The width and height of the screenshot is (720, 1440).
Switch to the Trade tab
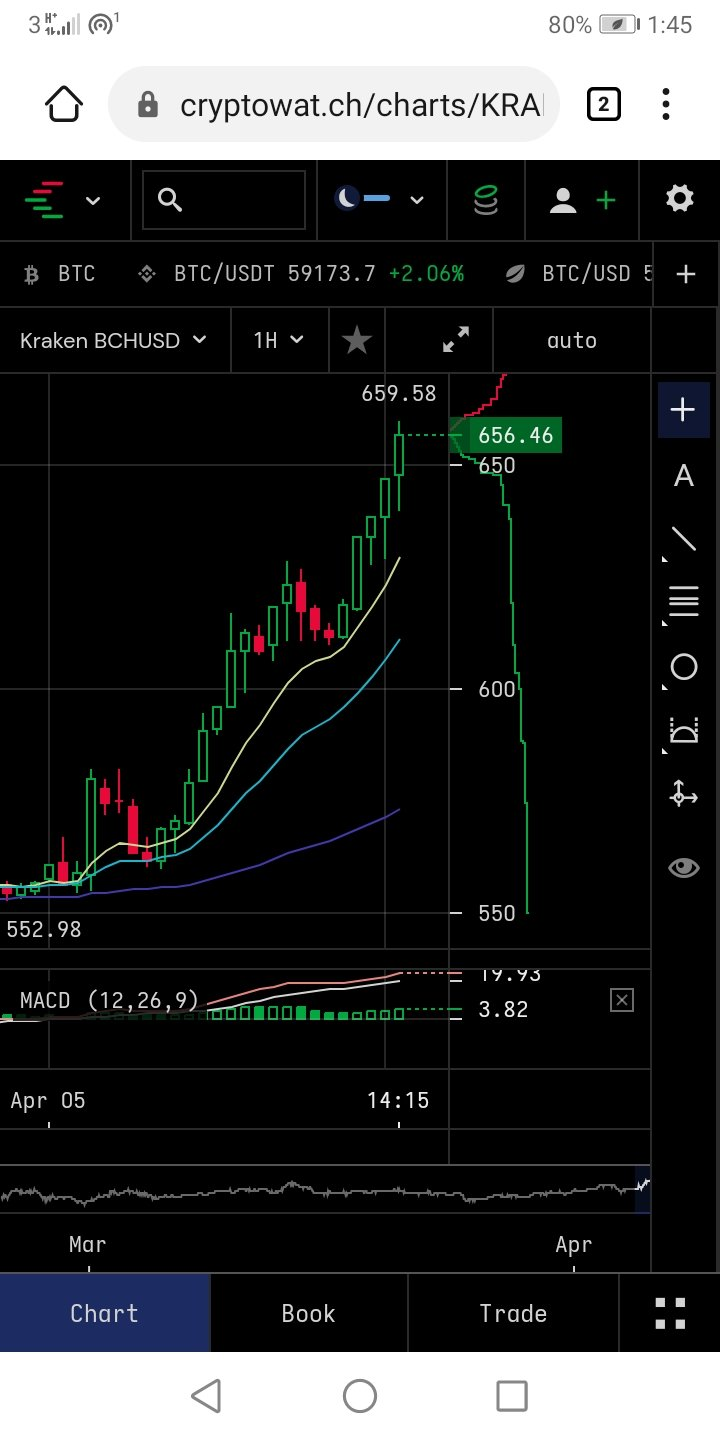(513, 1313)
